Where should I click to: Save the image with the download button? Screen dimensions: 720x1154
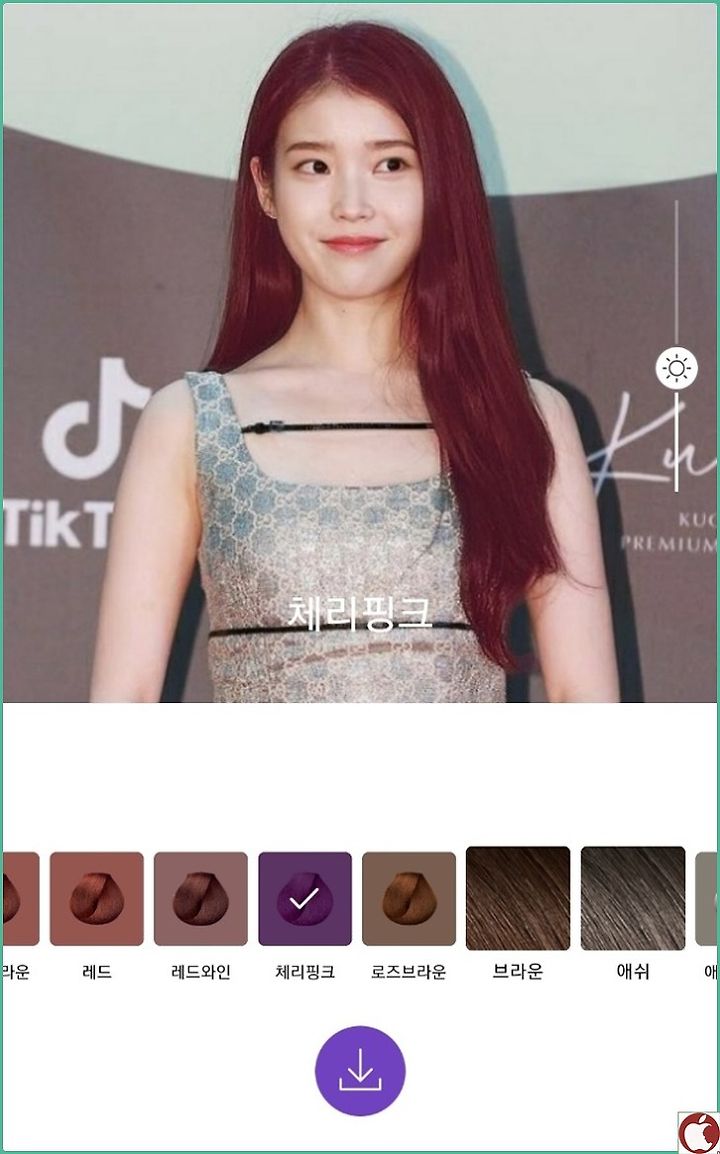pyautogui.click(x=360, y=1071)
